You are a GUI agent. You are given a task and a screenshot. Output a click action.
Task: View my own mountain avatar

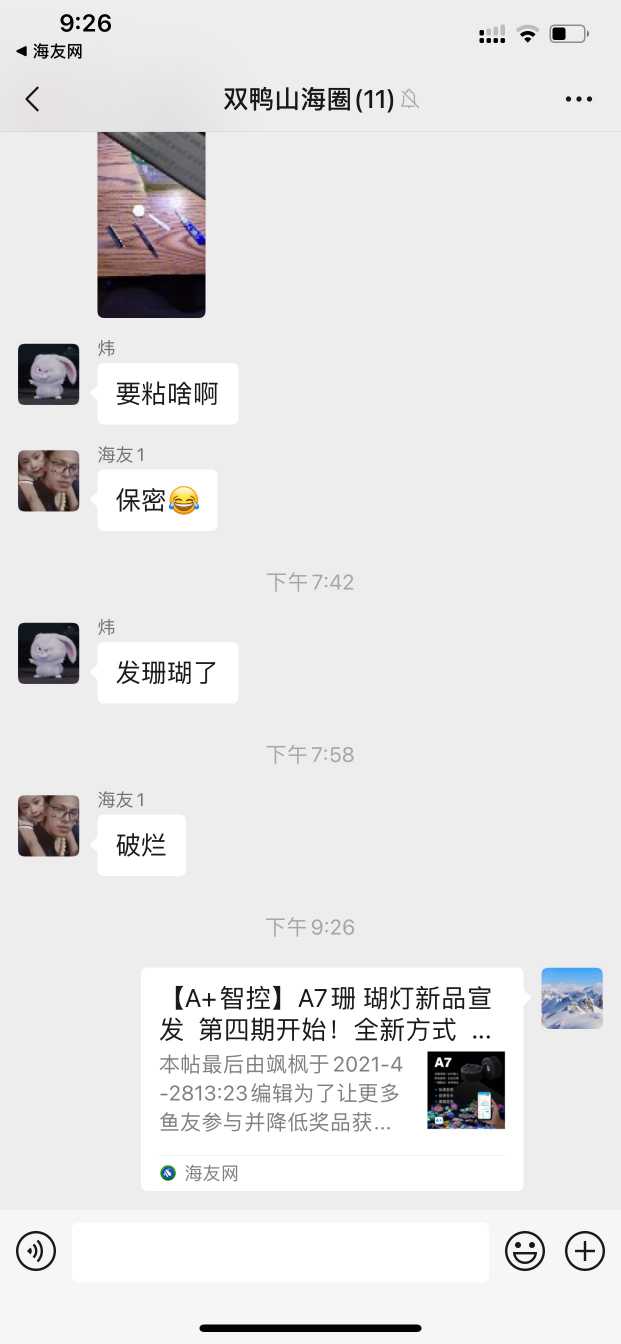click(572, 998)
